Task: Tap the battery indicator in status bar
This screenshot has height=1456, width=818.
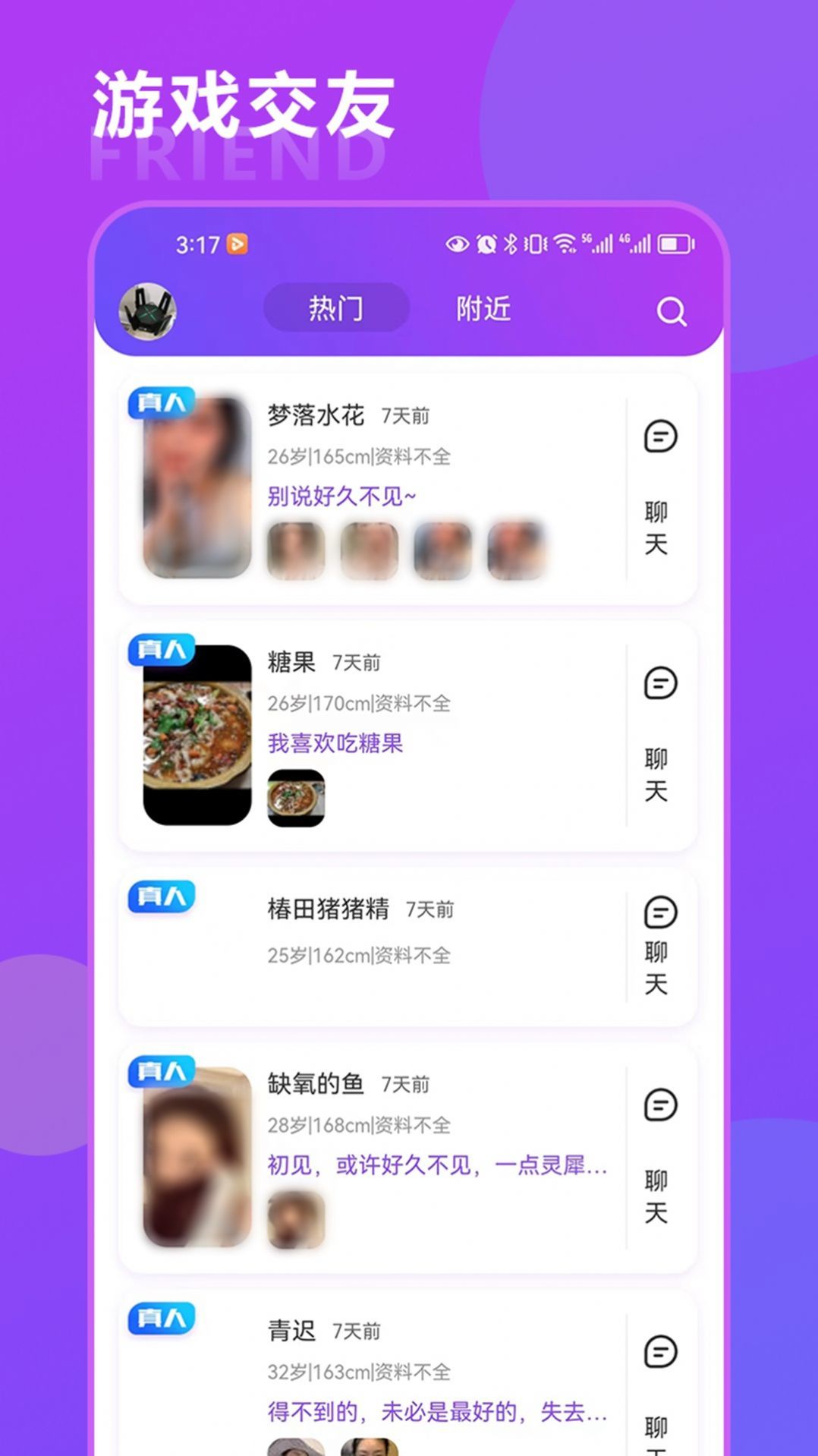Action: click(x=674, y=244)
